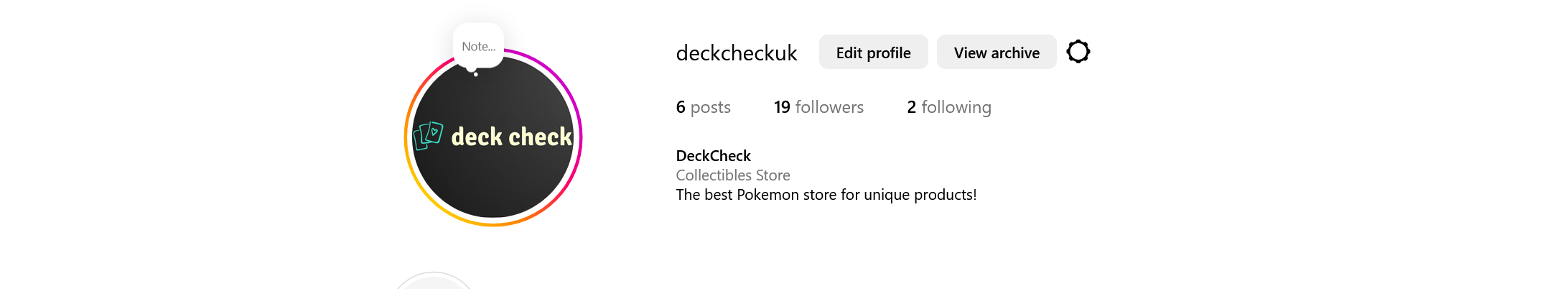The height and width of the screenshot is (289, 1568).
Task: Add a note in the Note bubble
Action: (478, 47)
